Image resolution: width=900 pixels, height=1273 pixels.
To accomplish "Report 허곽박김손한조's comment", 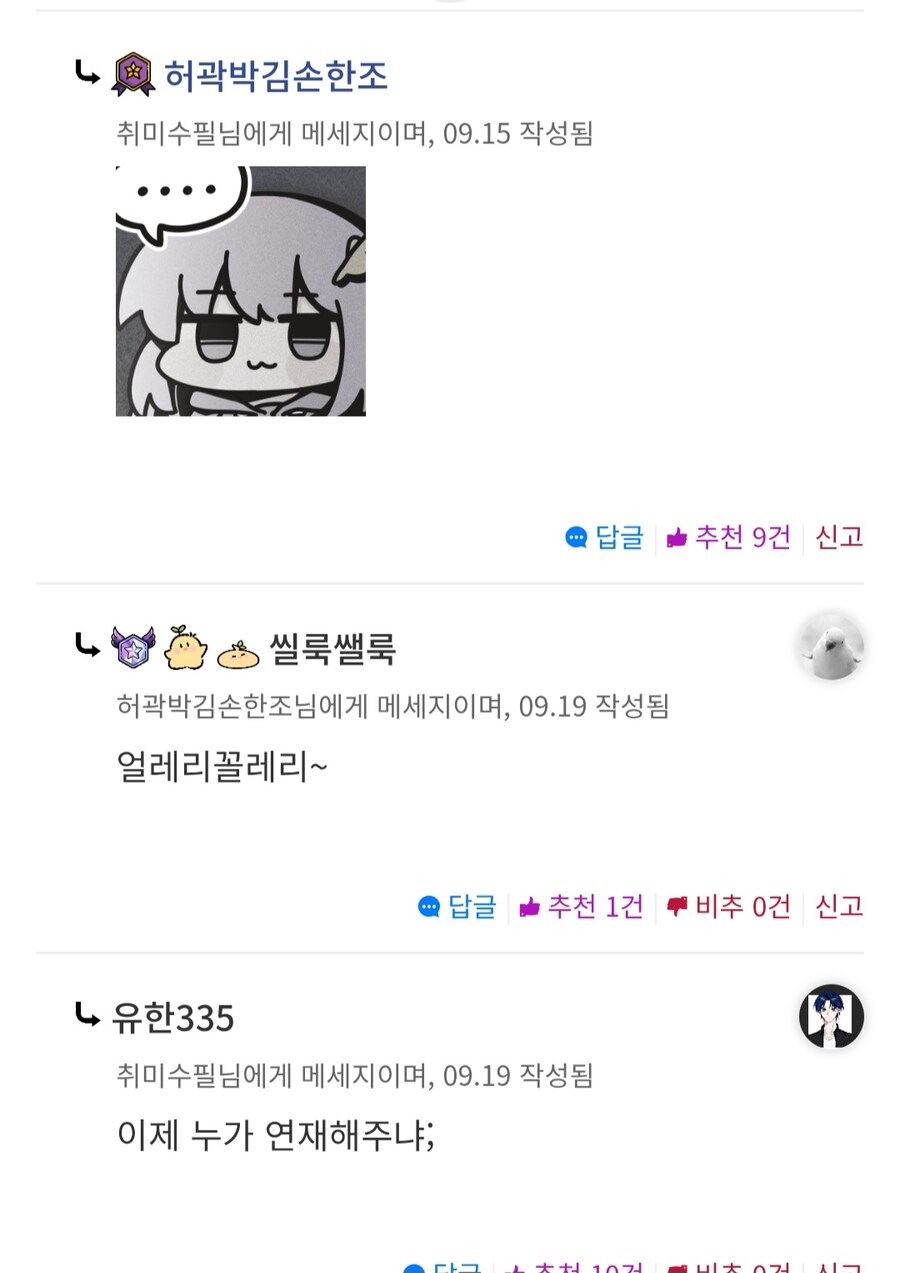I will (839, 537).
